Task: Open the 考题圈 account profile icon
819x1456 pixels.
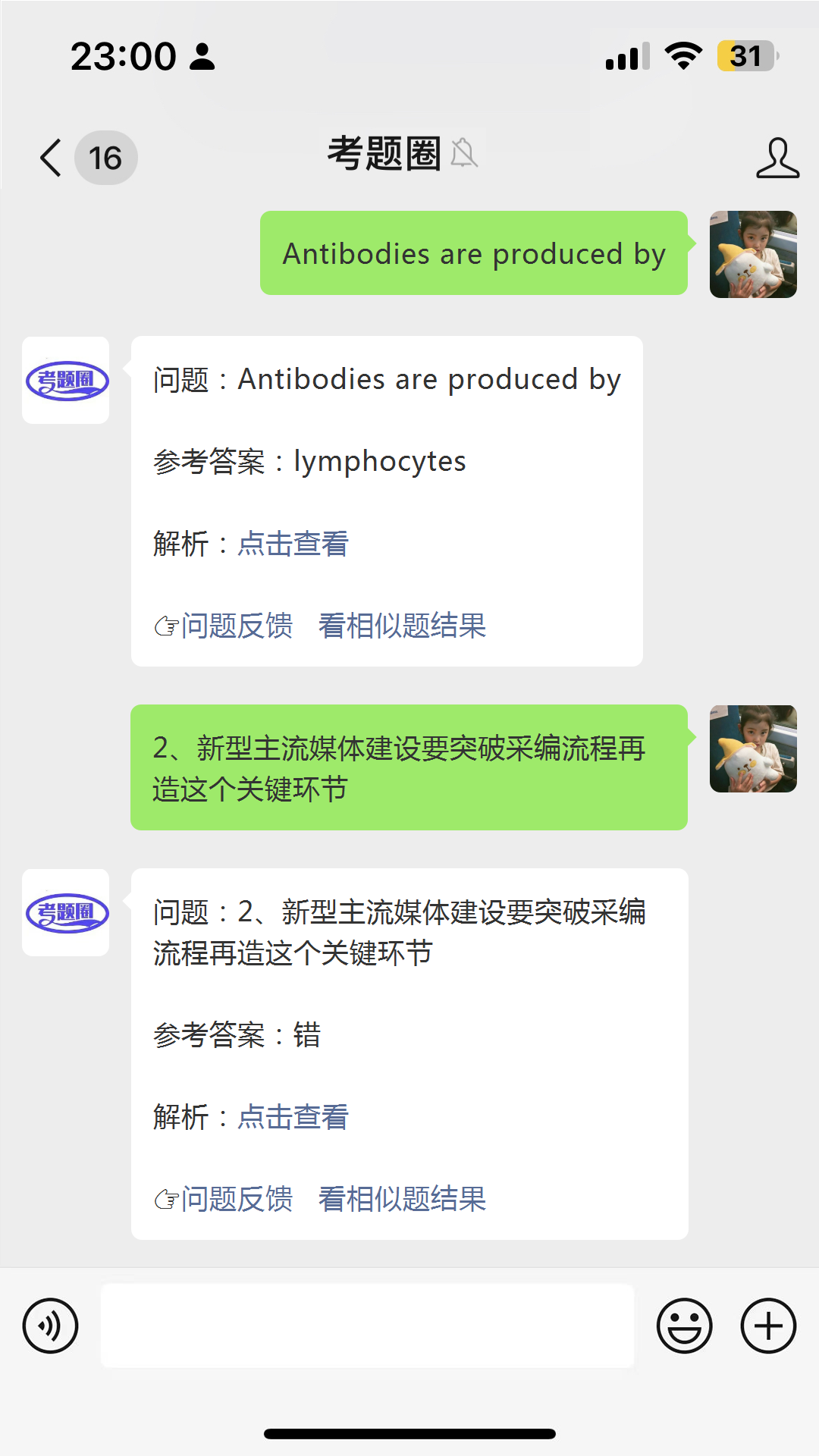Action: coord(777,158)
